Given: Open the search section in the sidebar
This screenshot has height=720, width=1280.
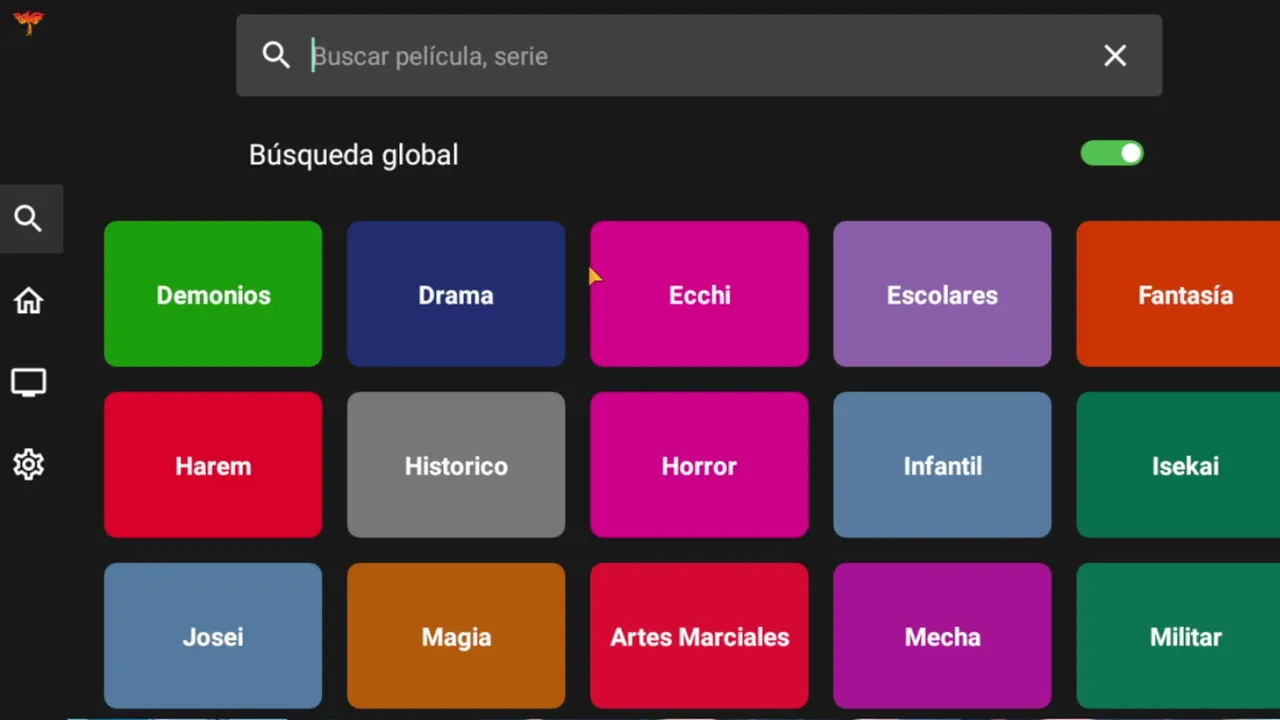Looking at the screenshot, I should pyautogui.click(x=28, y=219).
